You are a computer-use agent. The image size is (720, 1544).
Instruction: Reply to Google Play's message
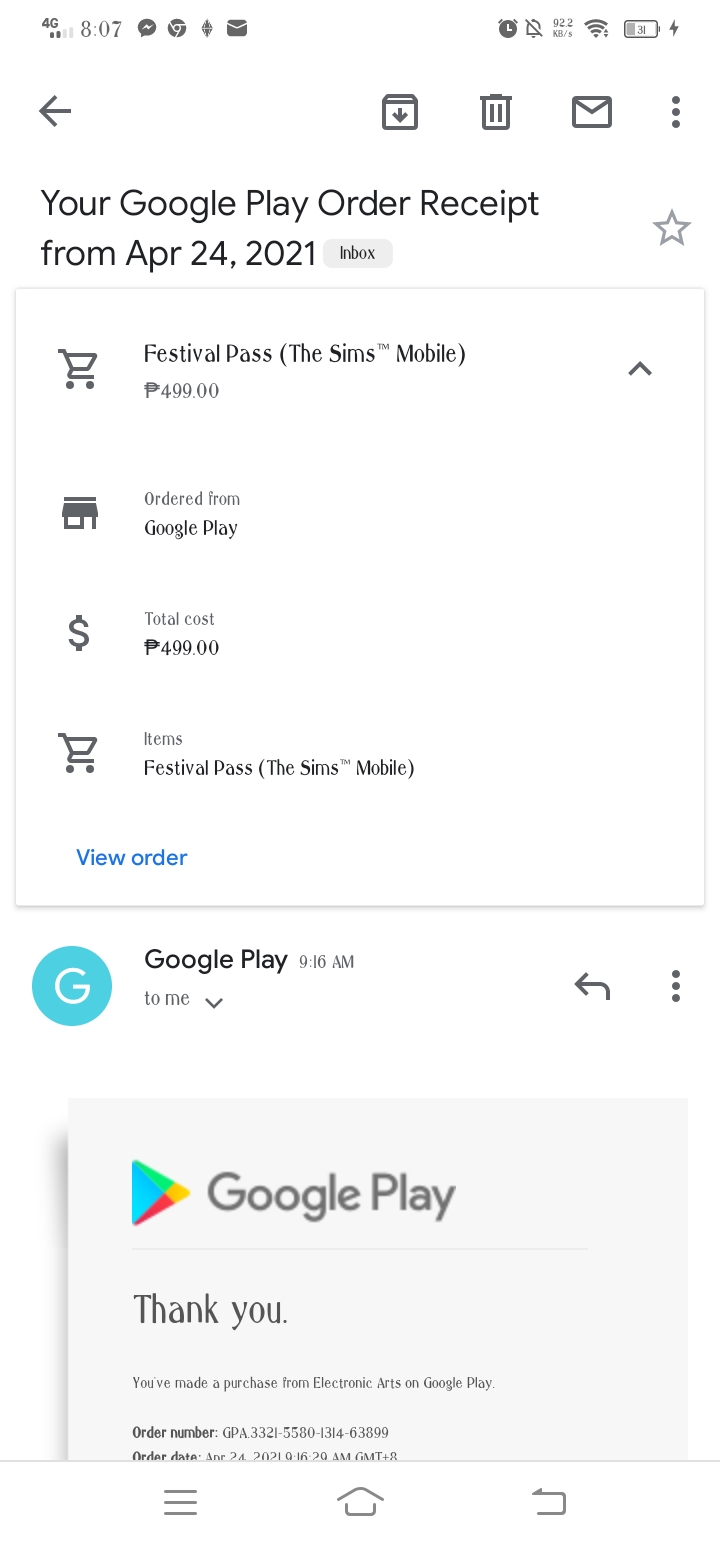[592, 986]
